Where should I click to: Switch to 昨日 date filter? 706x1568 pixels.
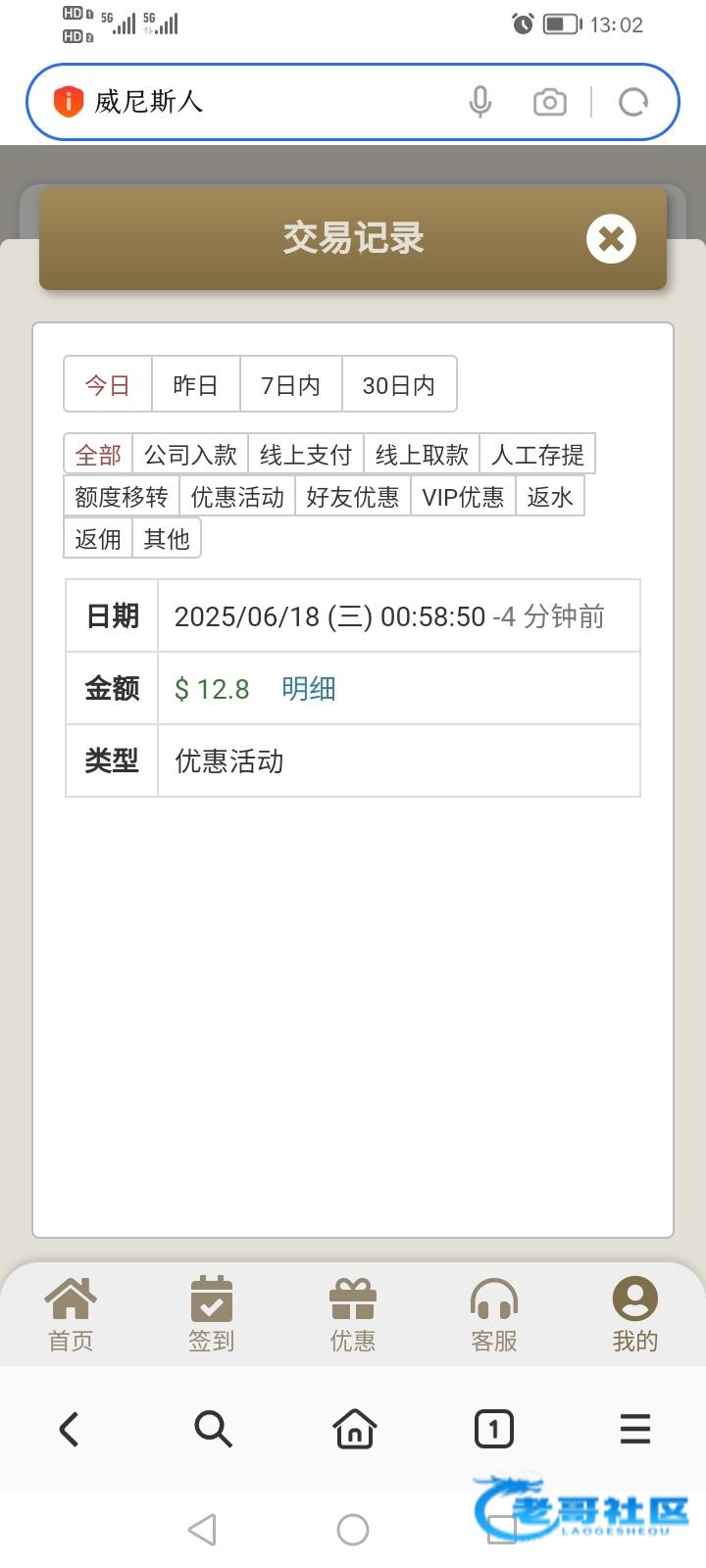point(195,385)
